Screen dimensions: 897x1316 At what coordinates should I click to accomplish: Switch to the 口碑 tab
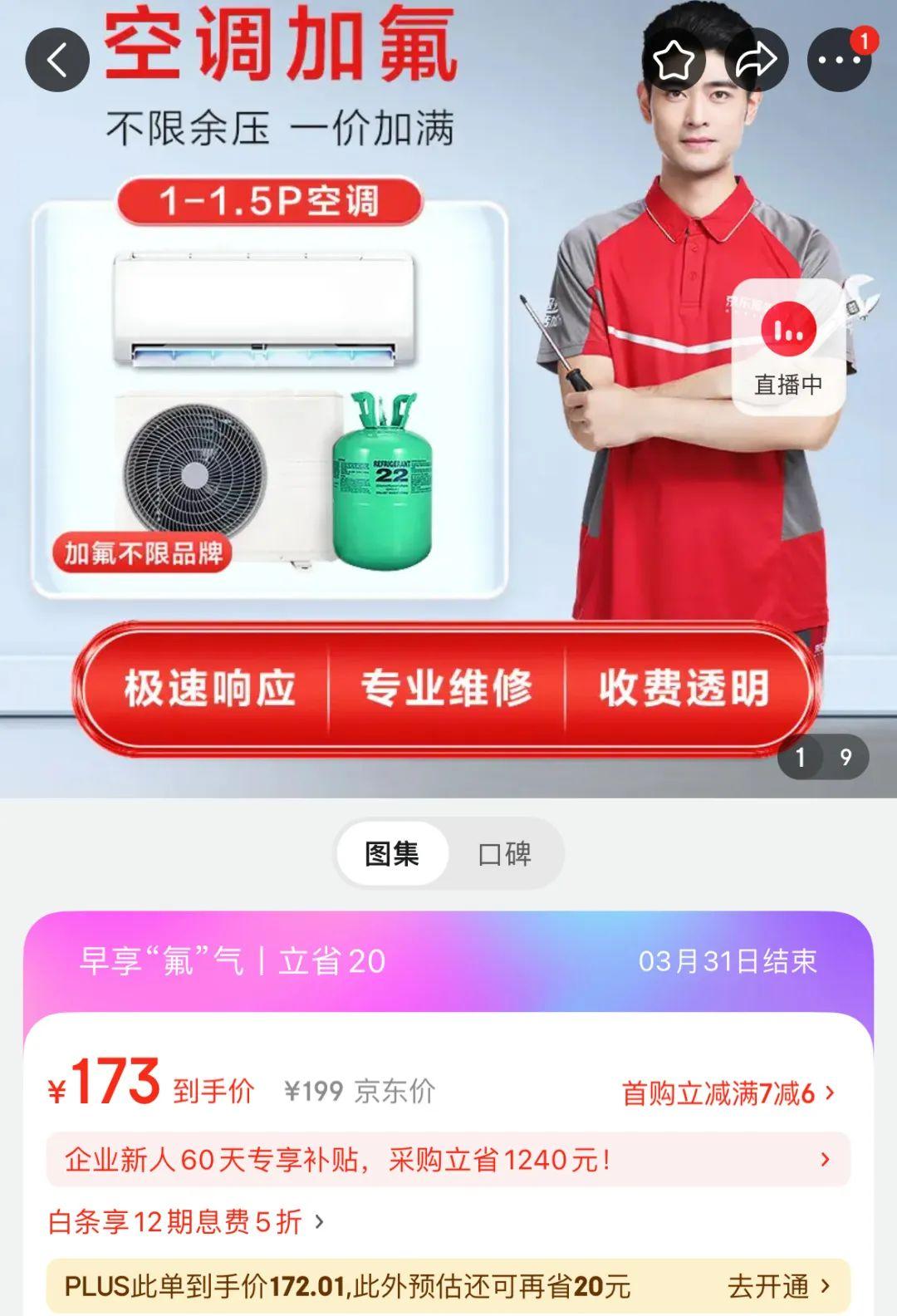pyautogui.click(x=504, y=853)
